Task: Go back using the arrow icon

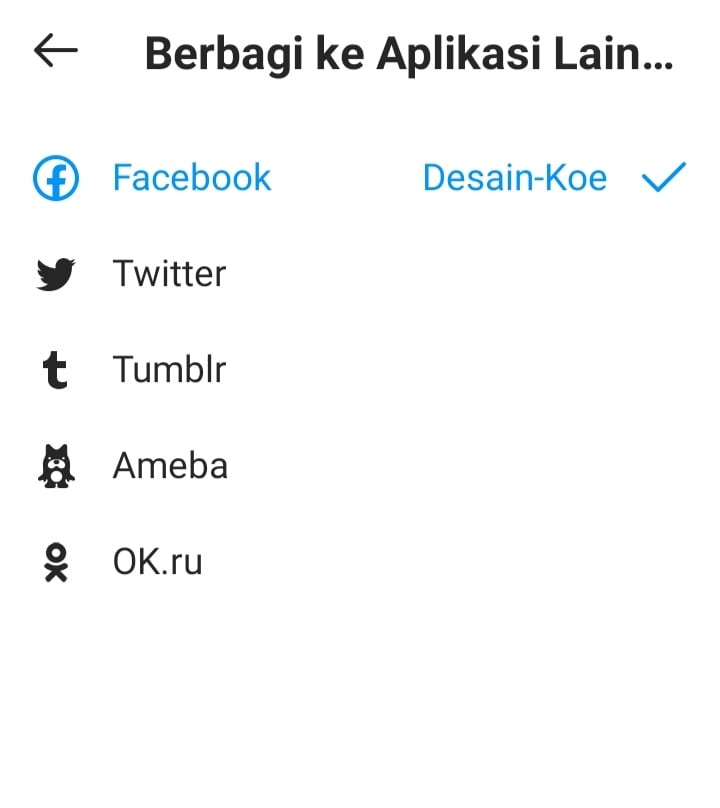Action: pos(56,52)
